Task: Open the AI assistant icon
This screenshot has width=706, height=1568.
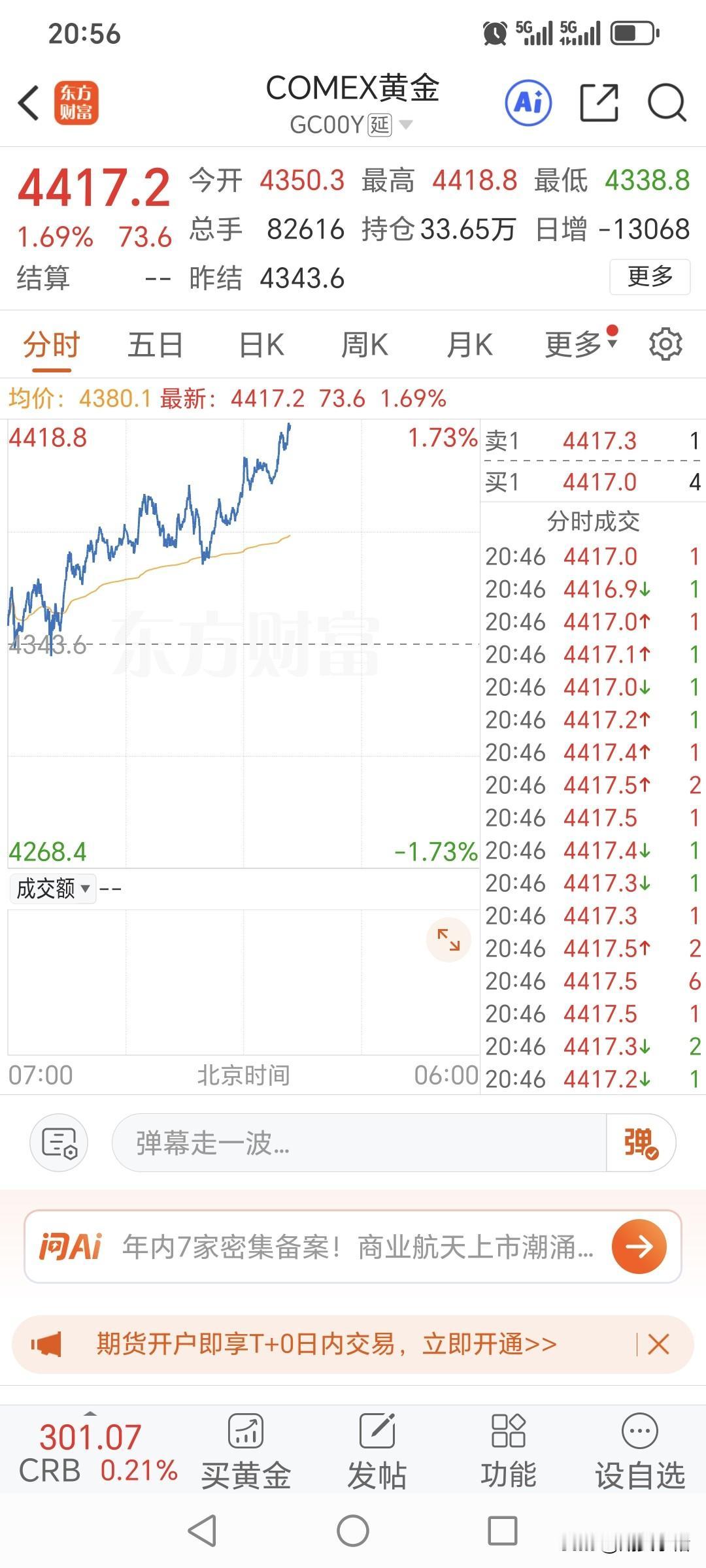Action: coord(529,103)
